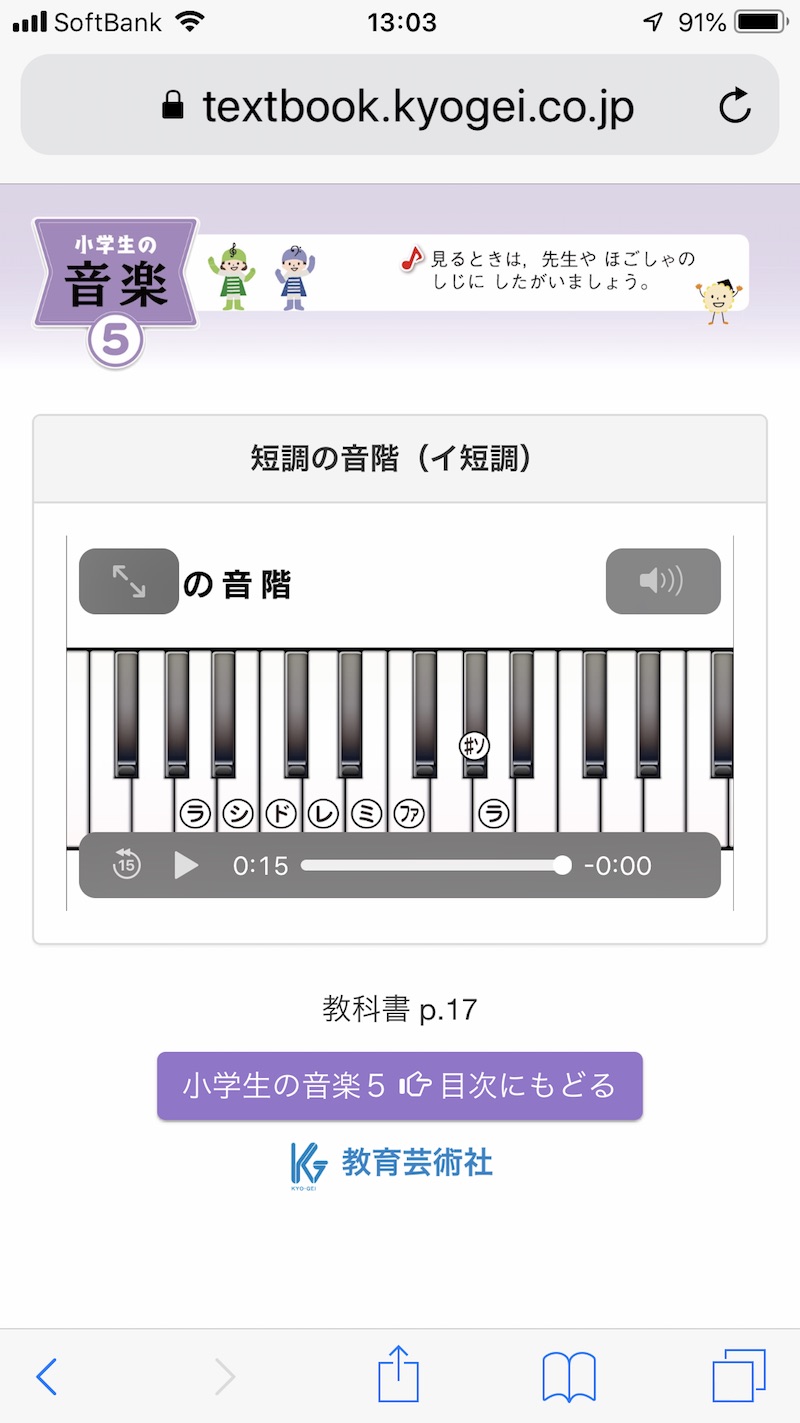This screenshot has width=800, height=1423.
Task: Toggle the video sound speaker icon
Action: [662, 581]
